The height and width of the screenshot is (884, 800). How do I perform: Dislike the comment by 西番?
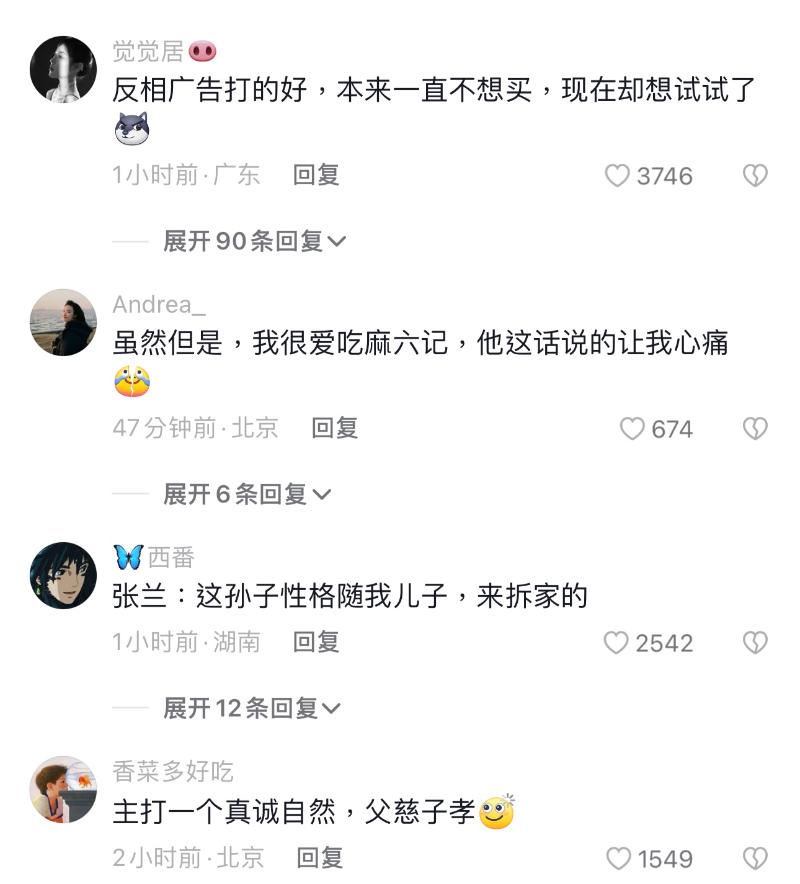click(x=754, y=643)
